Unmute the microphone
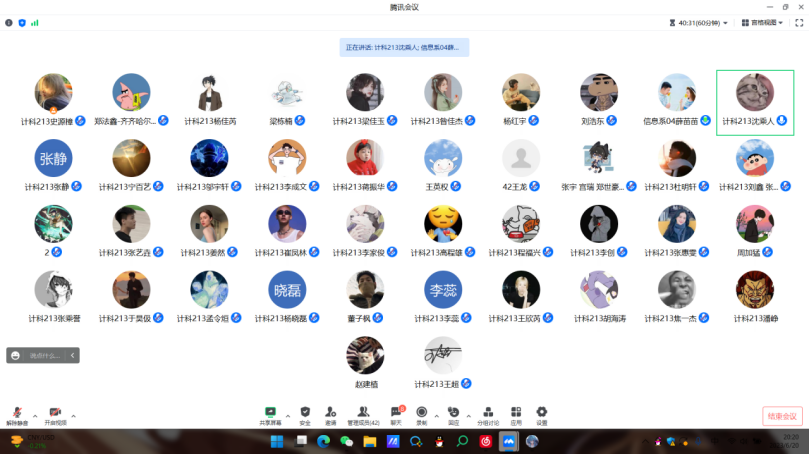This screenshot has width=809, height=454. [x=17, y=414]
